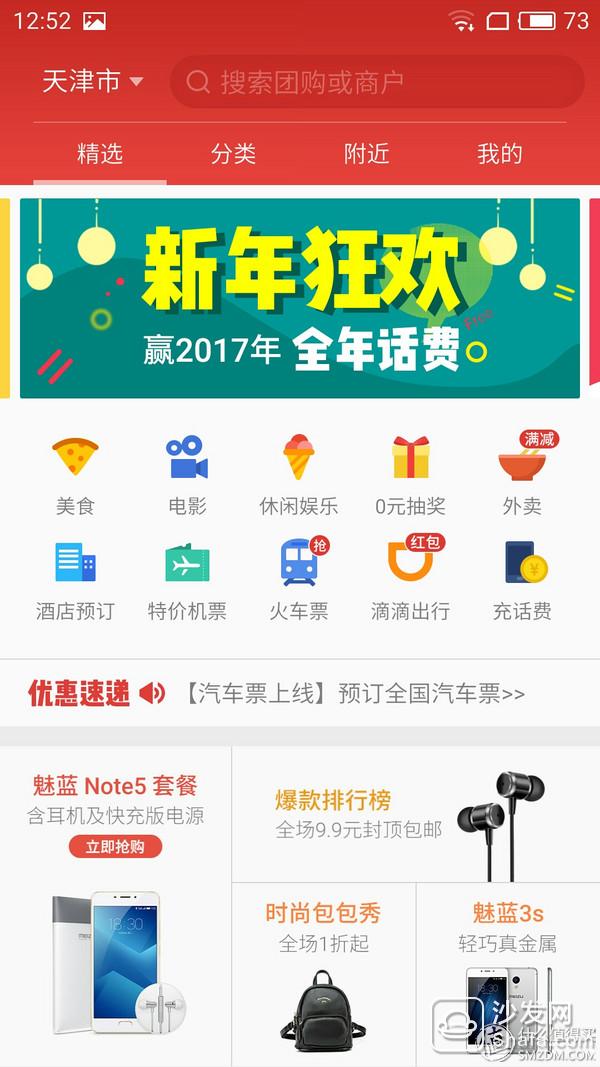Go to the 我的 tab
This screenshot has width=600, height=1067.
(499, 153)
